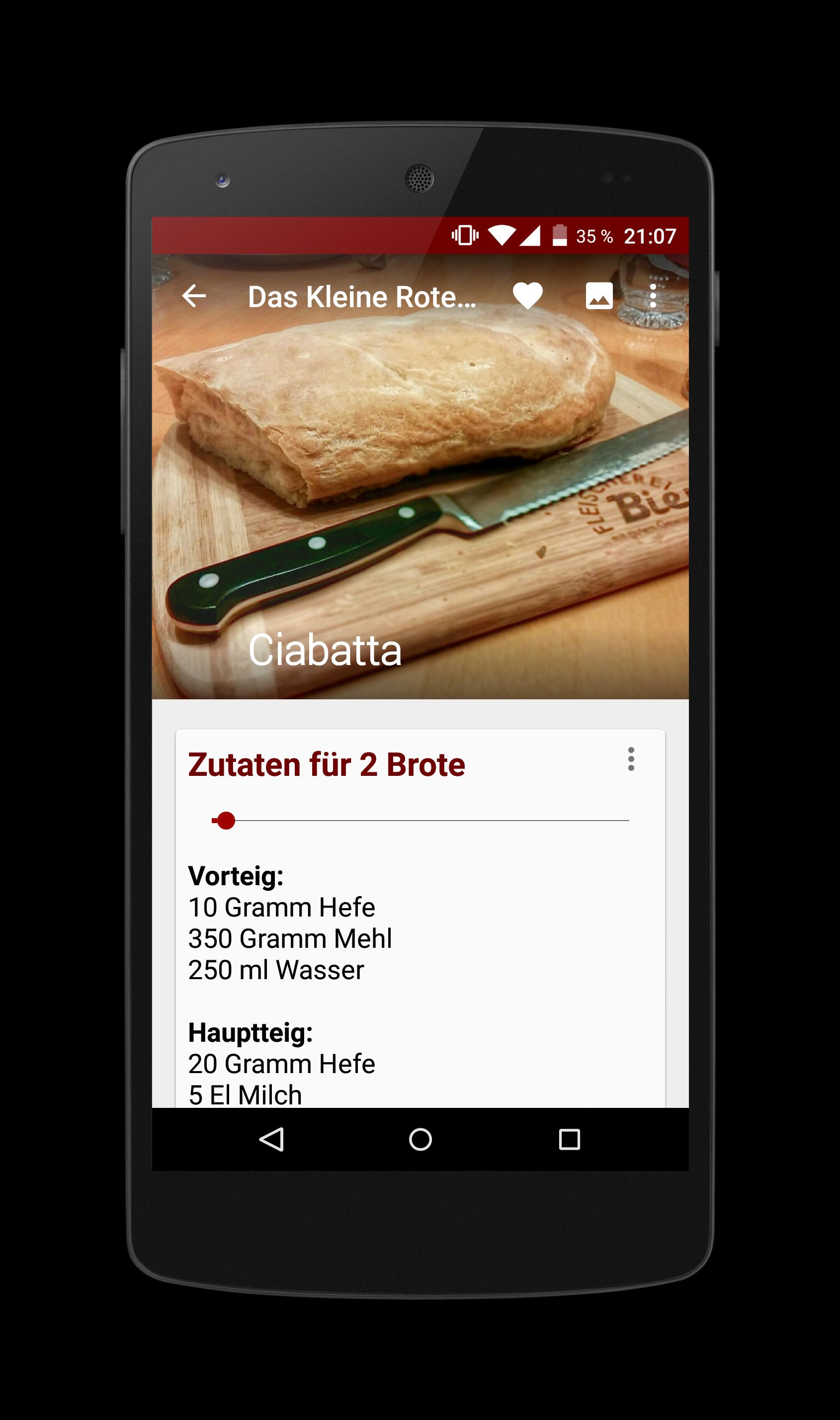Image resolution: width=840 pixels, height=1420 pixels.
Task: Open the Zutaten card options menu
Action: (631, 759)
